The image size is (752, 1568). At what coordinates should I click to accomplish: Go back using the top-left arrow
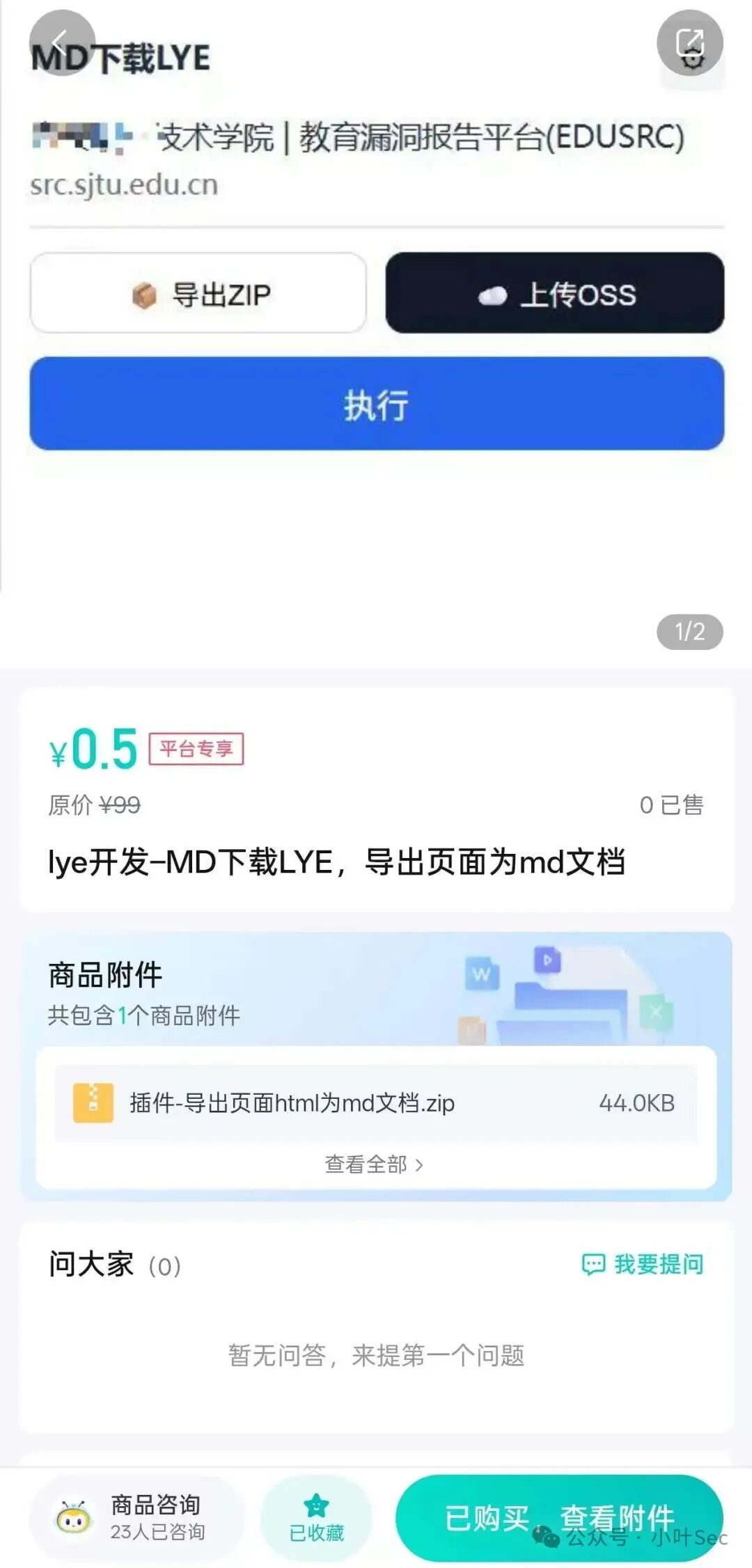coord(62,43)
